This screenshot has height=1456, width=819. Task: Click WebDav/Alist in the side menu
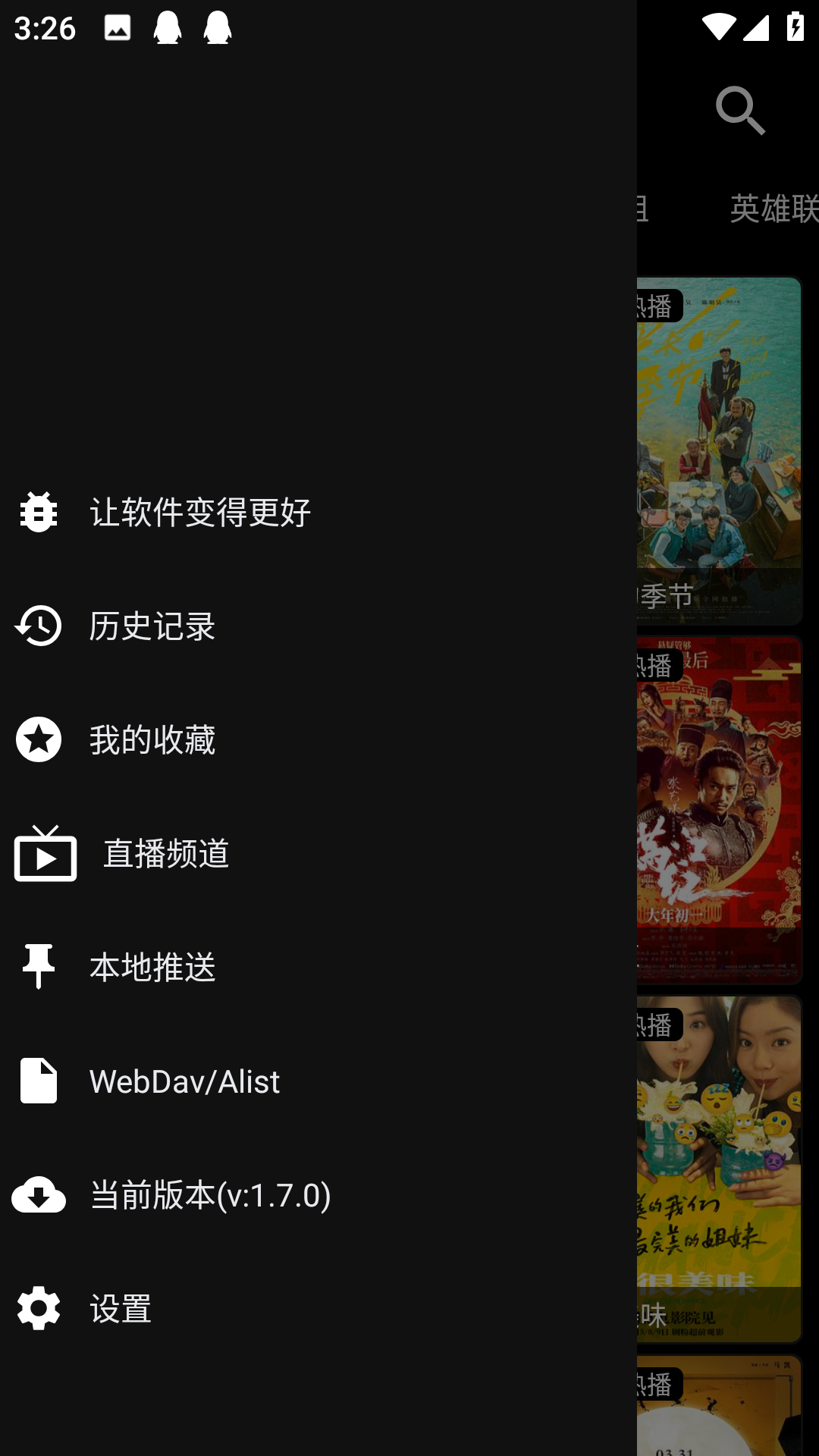coord(184,1081)
